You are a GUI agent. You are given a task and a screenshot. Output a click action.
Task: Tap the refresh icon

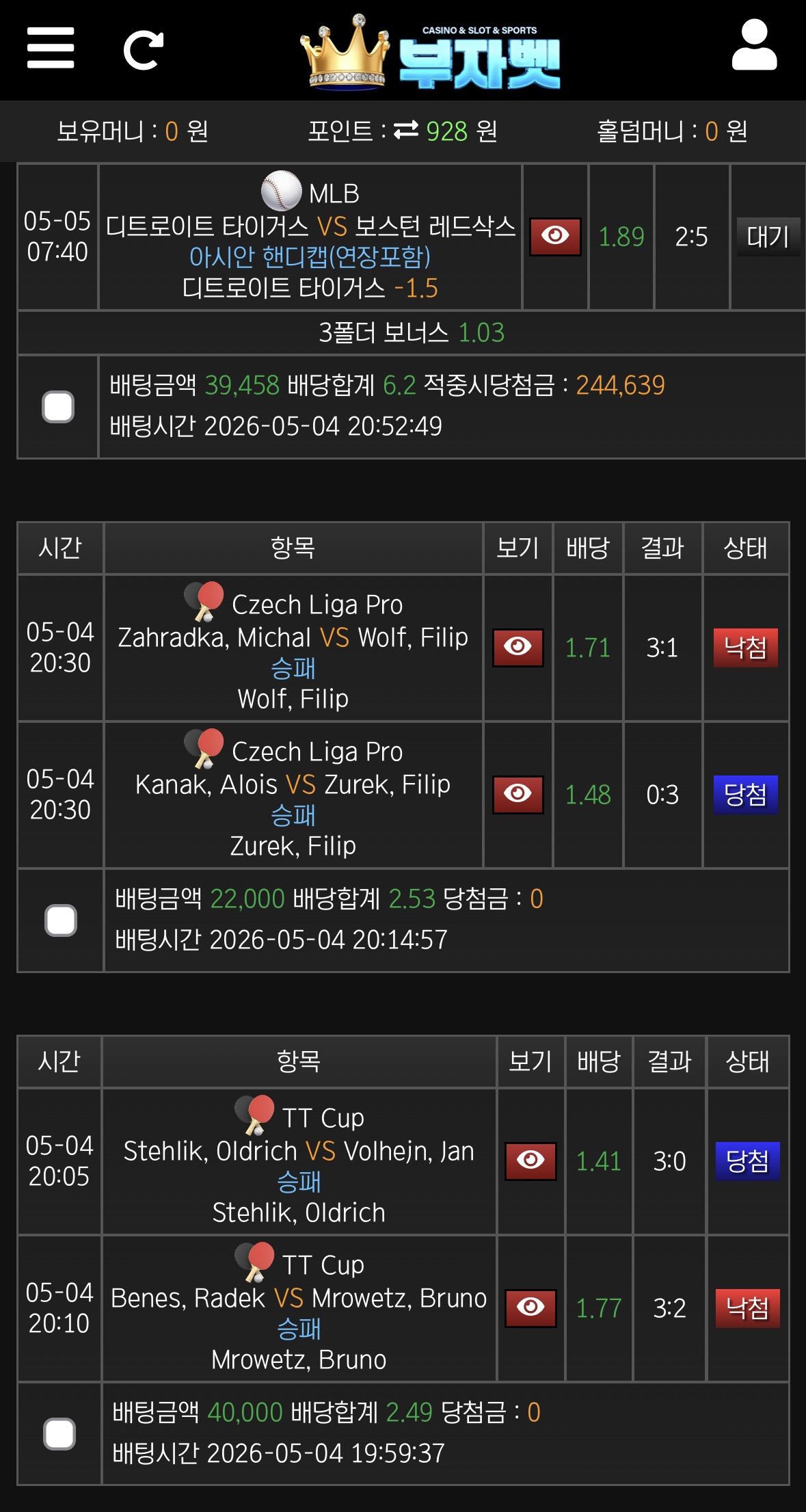click(144, 50)
